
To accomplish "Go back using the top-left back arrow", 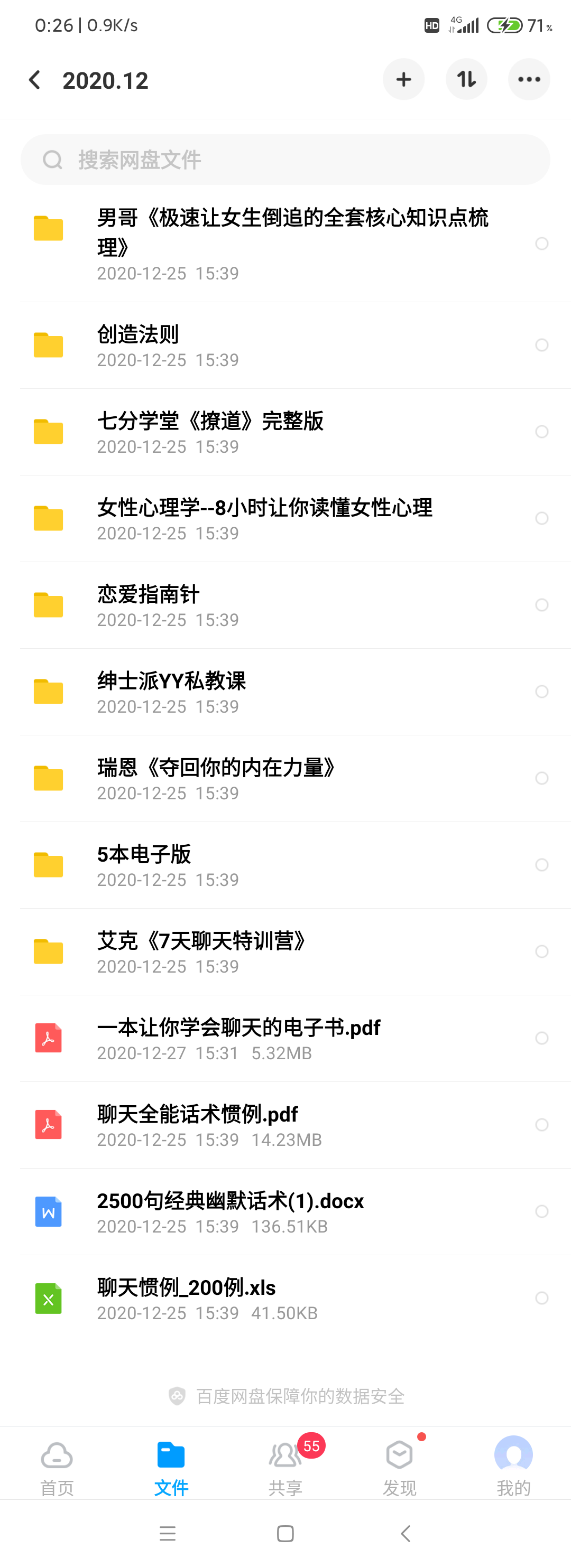I will (x=35, y=79).
